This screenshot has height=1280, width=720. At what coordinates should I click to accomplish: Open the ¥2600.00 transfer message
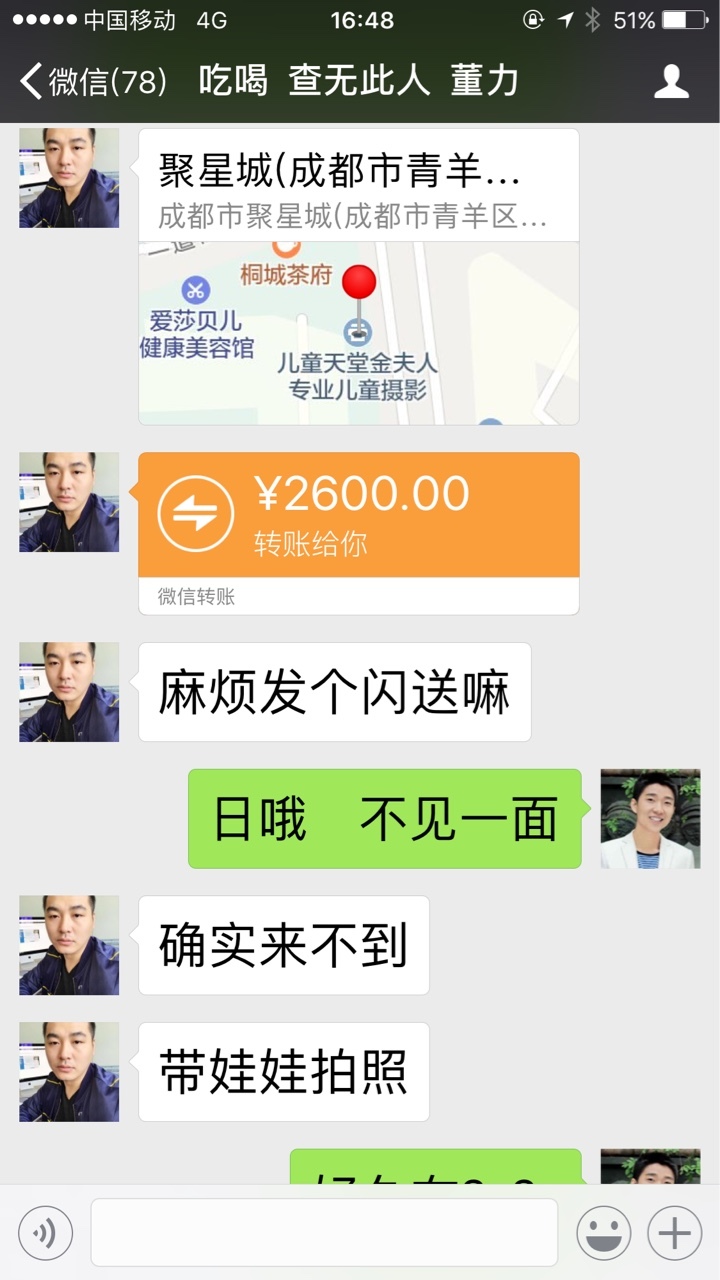pyautogui.click(x=359, y=533)
